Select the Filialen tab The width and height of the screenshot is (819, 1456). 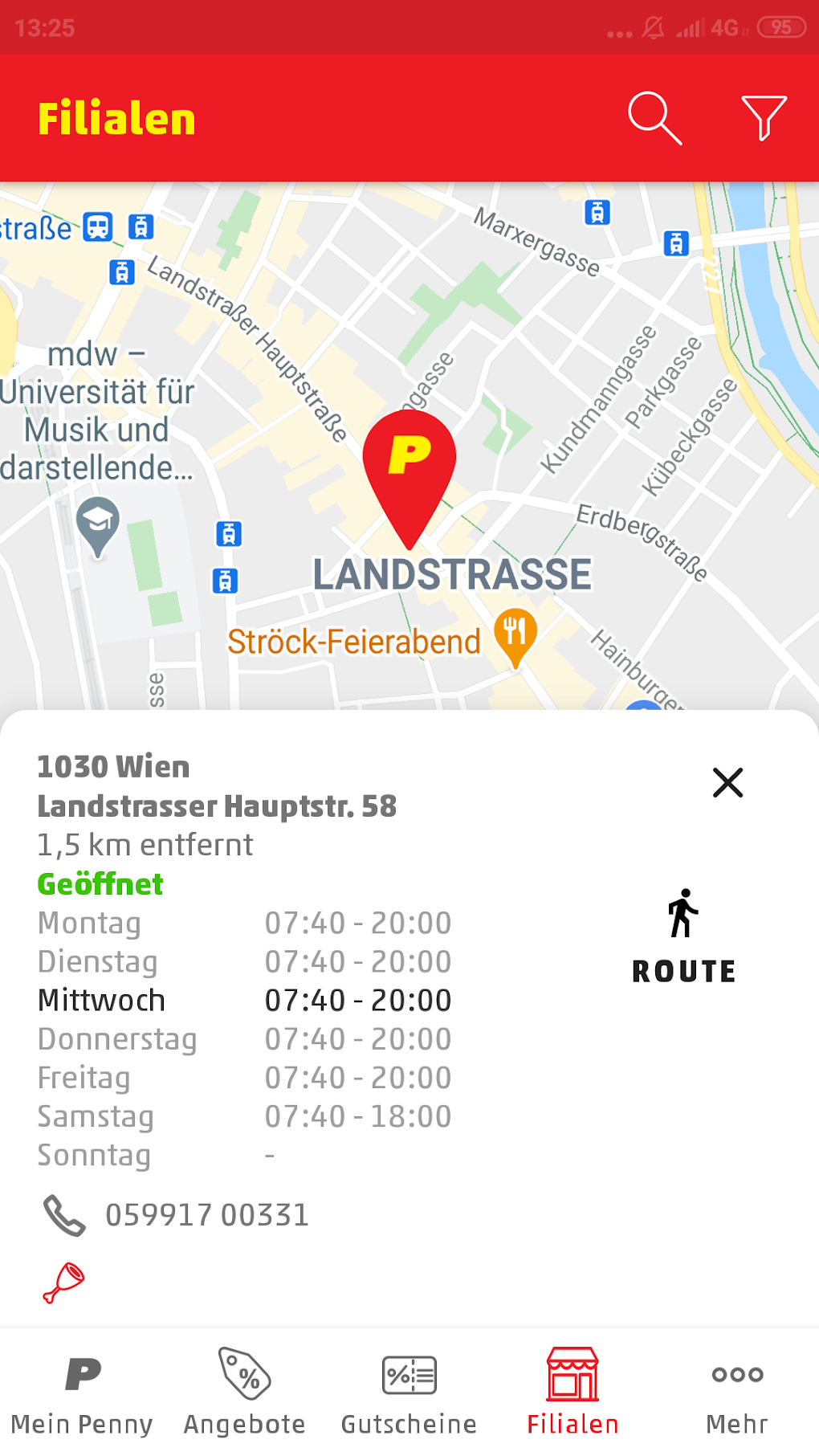coord(572,1393)
